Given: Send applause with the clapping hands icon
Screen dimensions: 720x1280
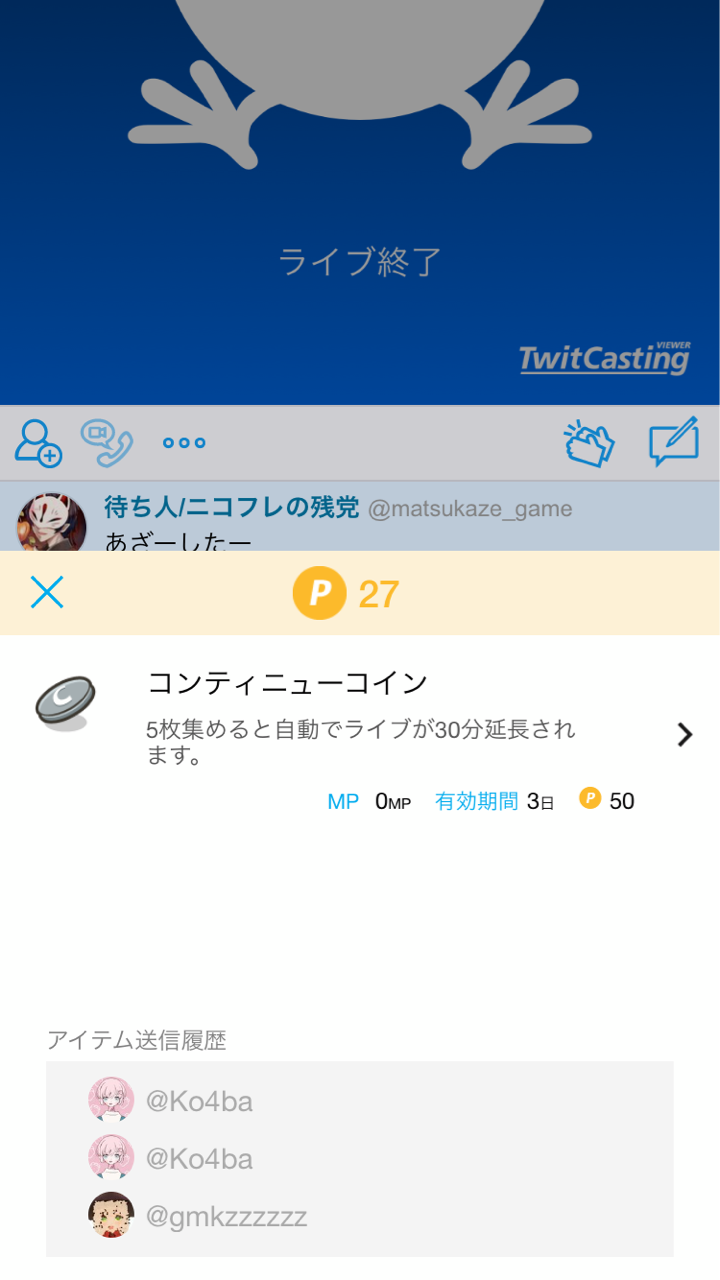Looking at the screenshot, I should (589, 443).
